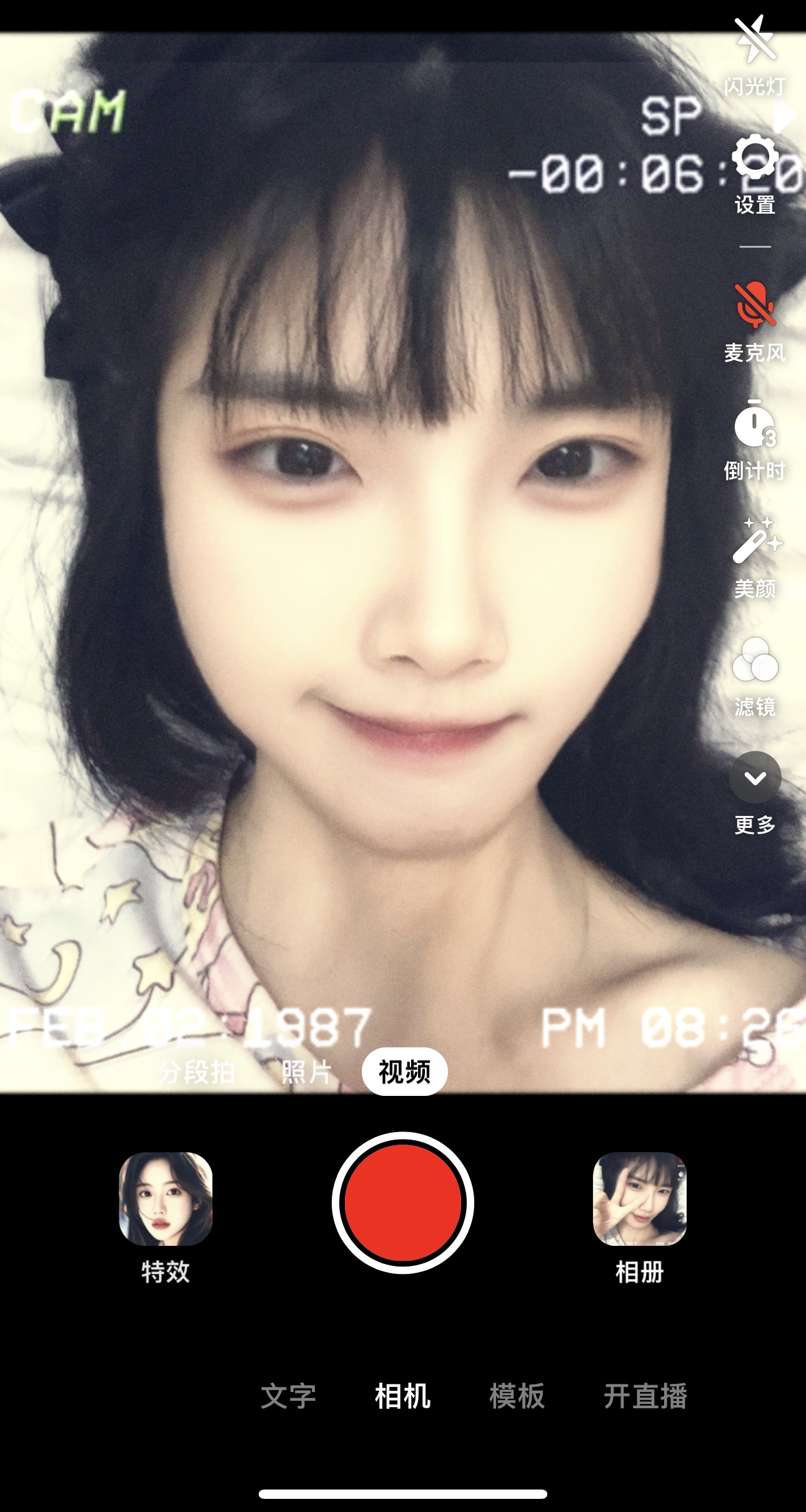Open the 滤镜 filters panel
This screenshot has width=806, height=1512.
[x=755, y=659]
